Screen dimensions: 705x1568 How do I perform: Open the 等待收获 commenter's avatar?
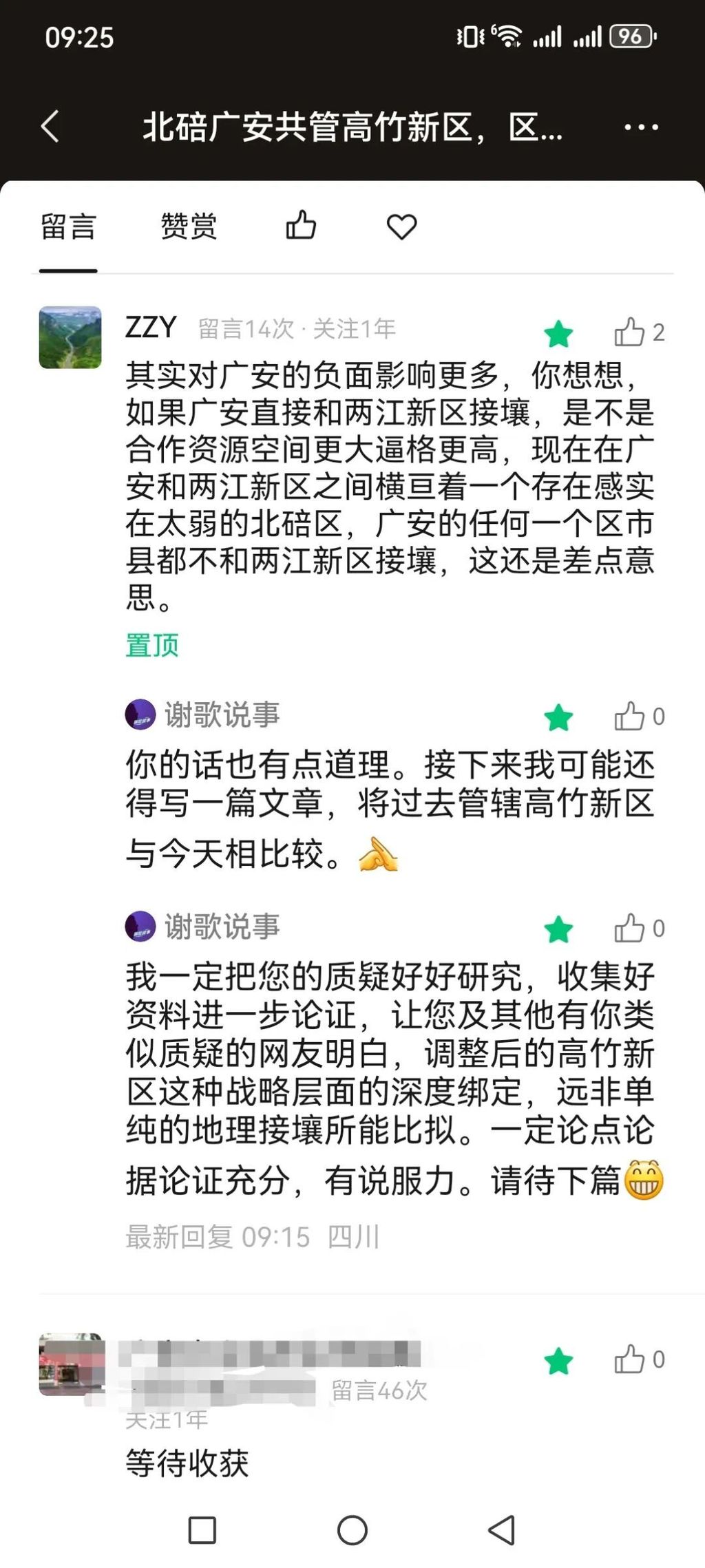tap(71, 1364)
